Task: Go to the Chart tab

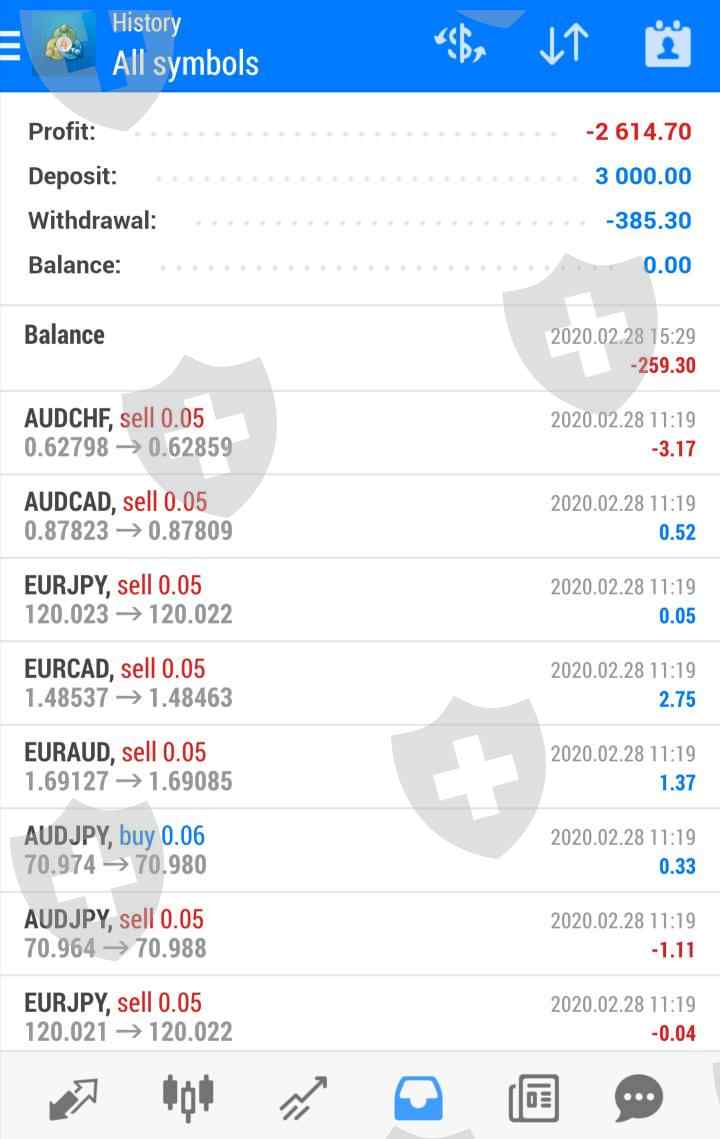Action: pyautogui.click(x=188, y=1098)
